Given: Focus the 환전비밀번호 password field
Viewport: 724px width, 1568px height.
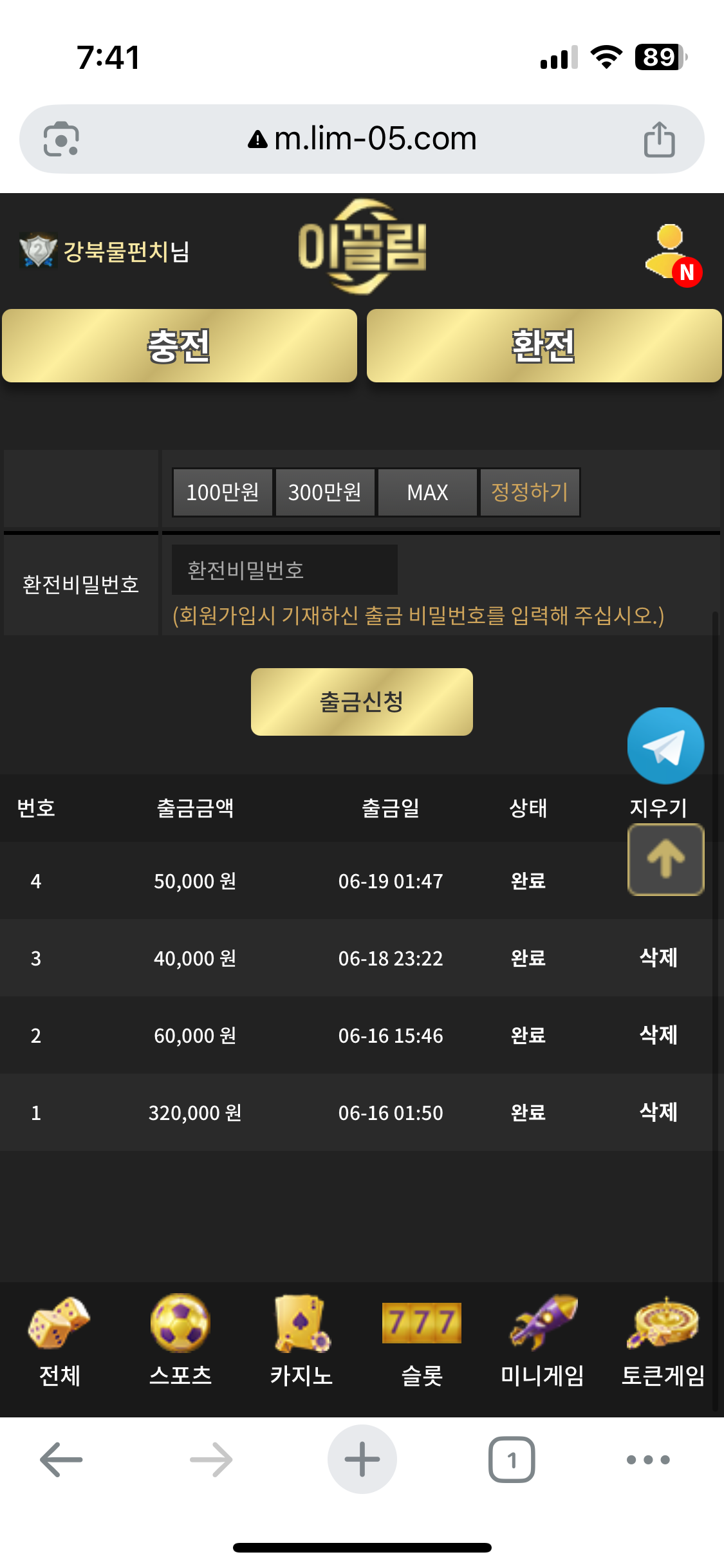Looking at the screenshot, I should click(284, 570).
